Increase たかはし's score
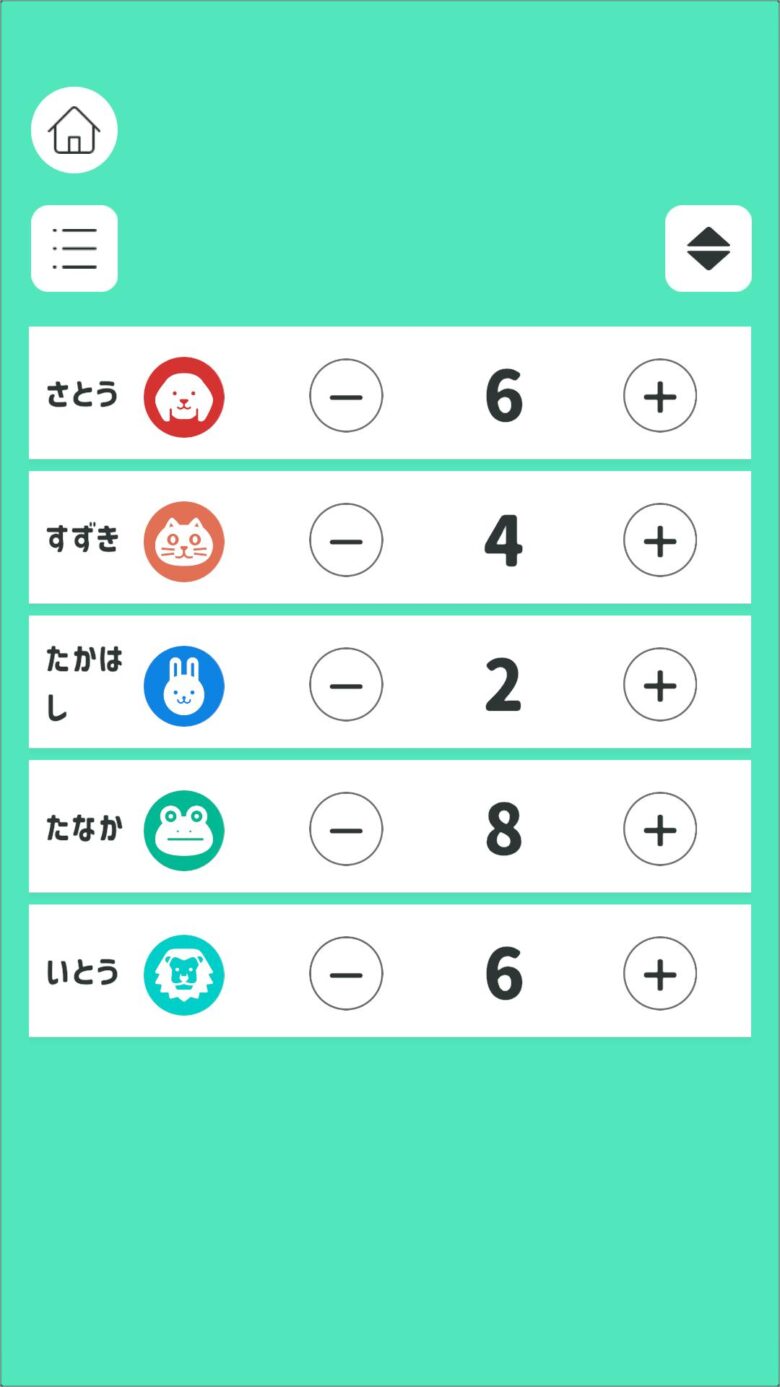The width and height of the screenshot is (780, 1387). 660,685
